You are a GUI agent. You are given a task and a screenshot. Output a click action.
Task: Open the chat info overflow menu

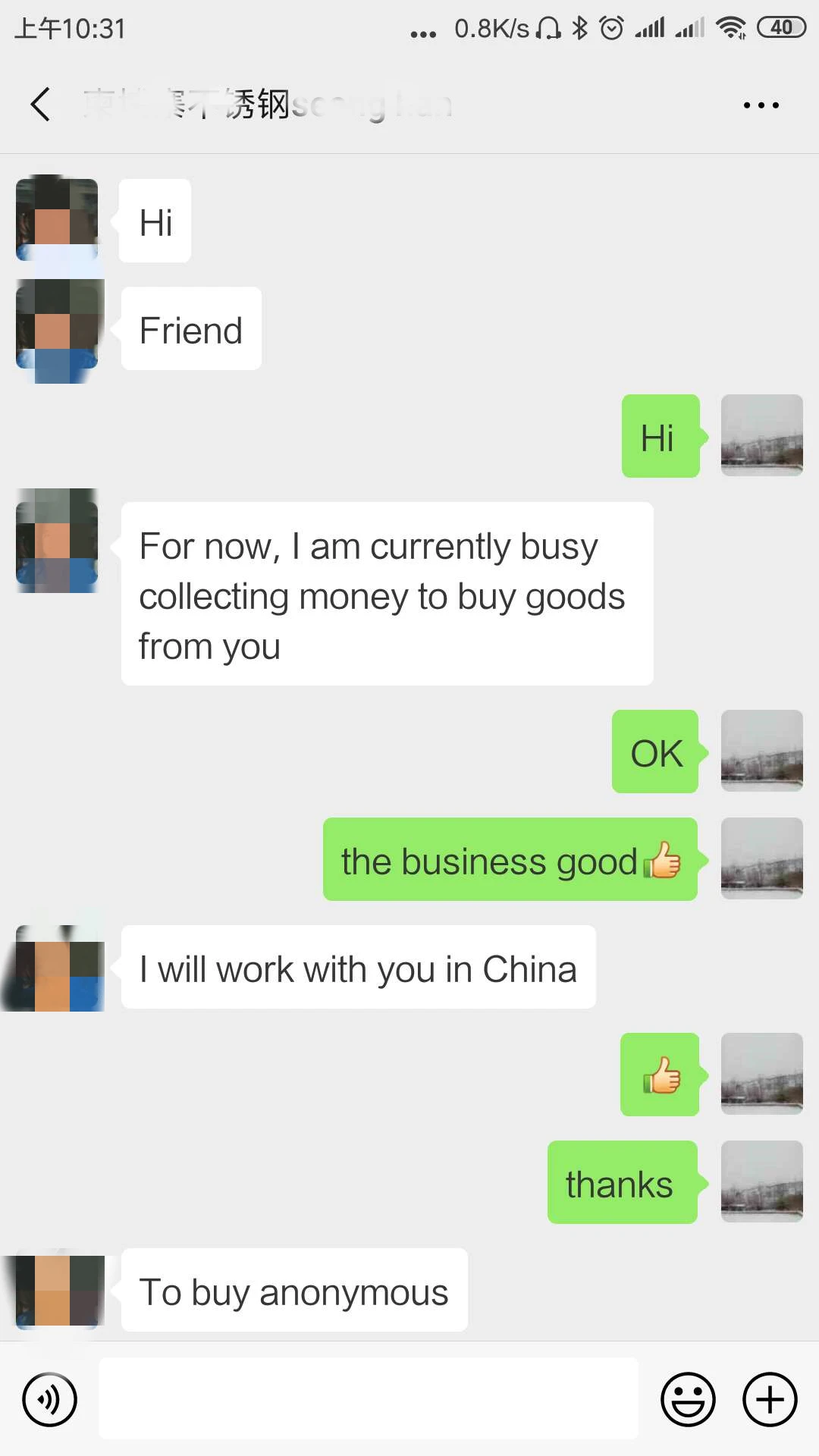(761, 105)
